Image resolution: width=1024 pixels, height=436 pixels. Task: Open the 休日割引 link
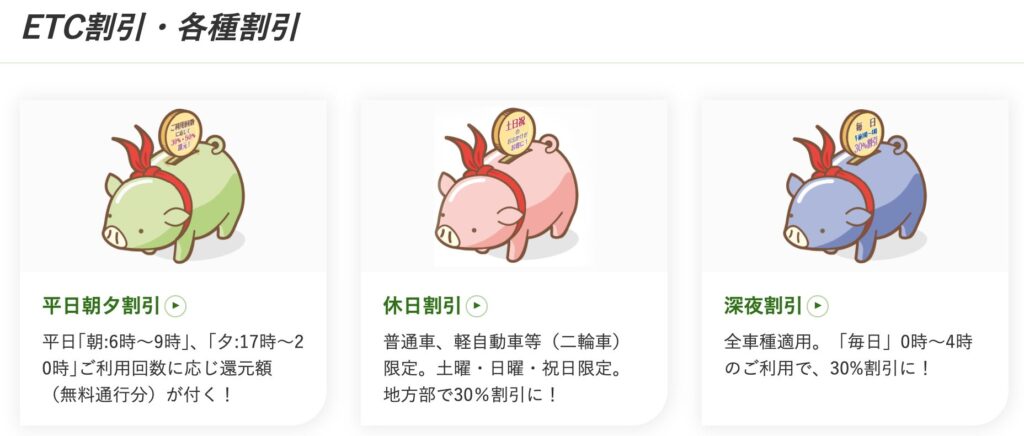[x=422, y=305]
